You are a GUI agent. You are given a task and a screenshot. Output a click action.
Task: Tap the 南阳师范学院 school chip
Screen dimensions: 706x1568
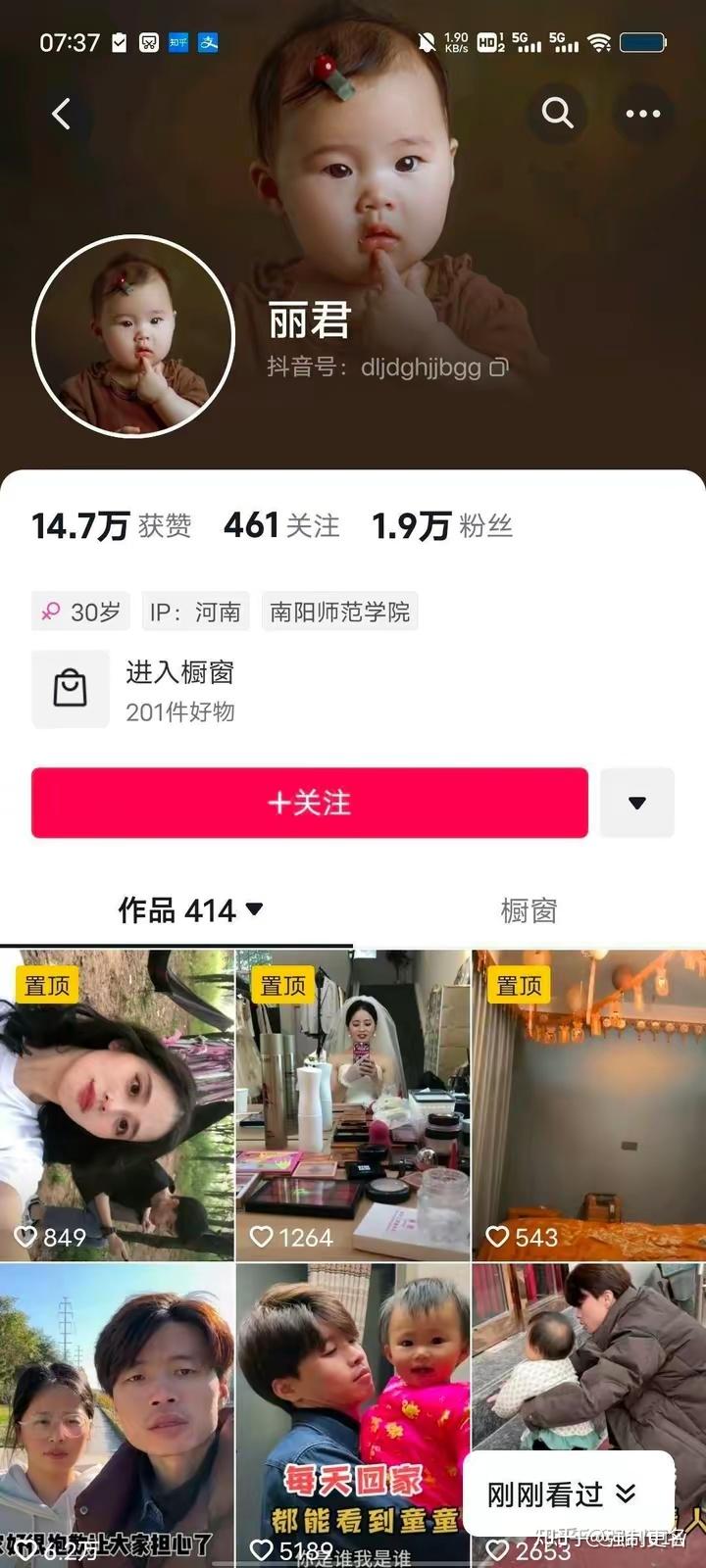pos(339,612)
